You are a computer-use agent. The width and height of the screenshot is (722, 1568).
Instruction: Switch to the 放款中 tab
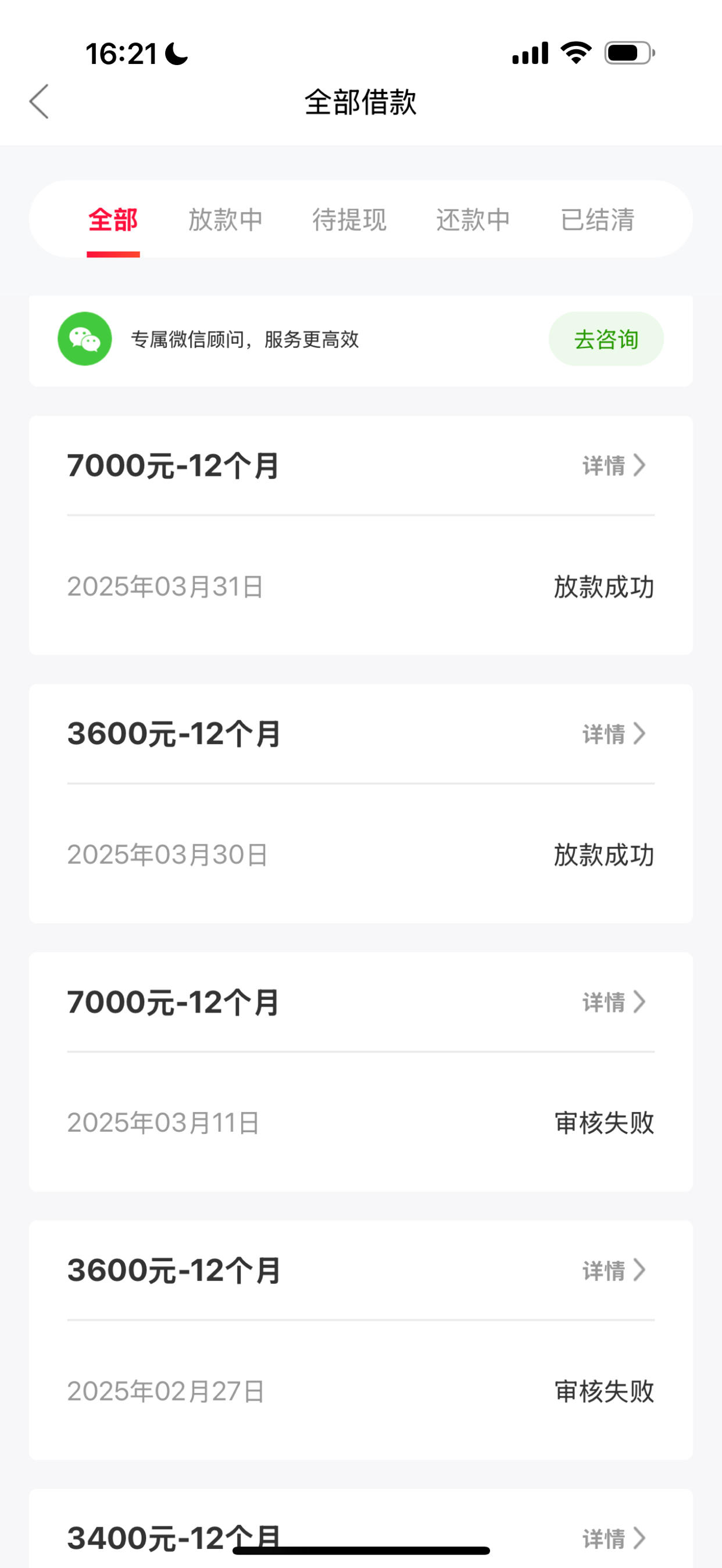point(226,220)
